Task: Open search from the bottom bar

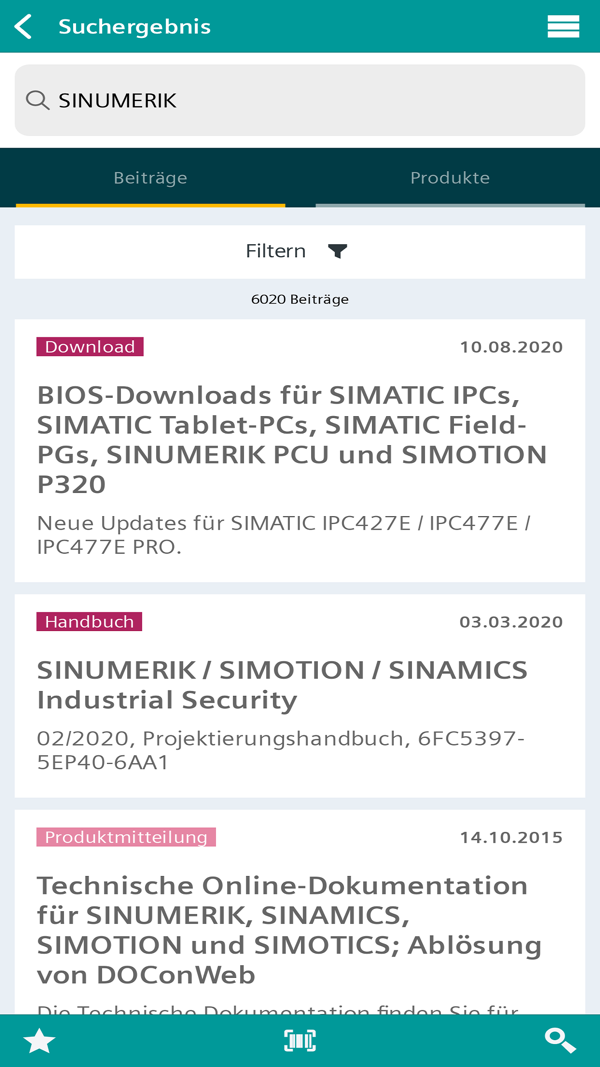Action: pos(561,1040)
